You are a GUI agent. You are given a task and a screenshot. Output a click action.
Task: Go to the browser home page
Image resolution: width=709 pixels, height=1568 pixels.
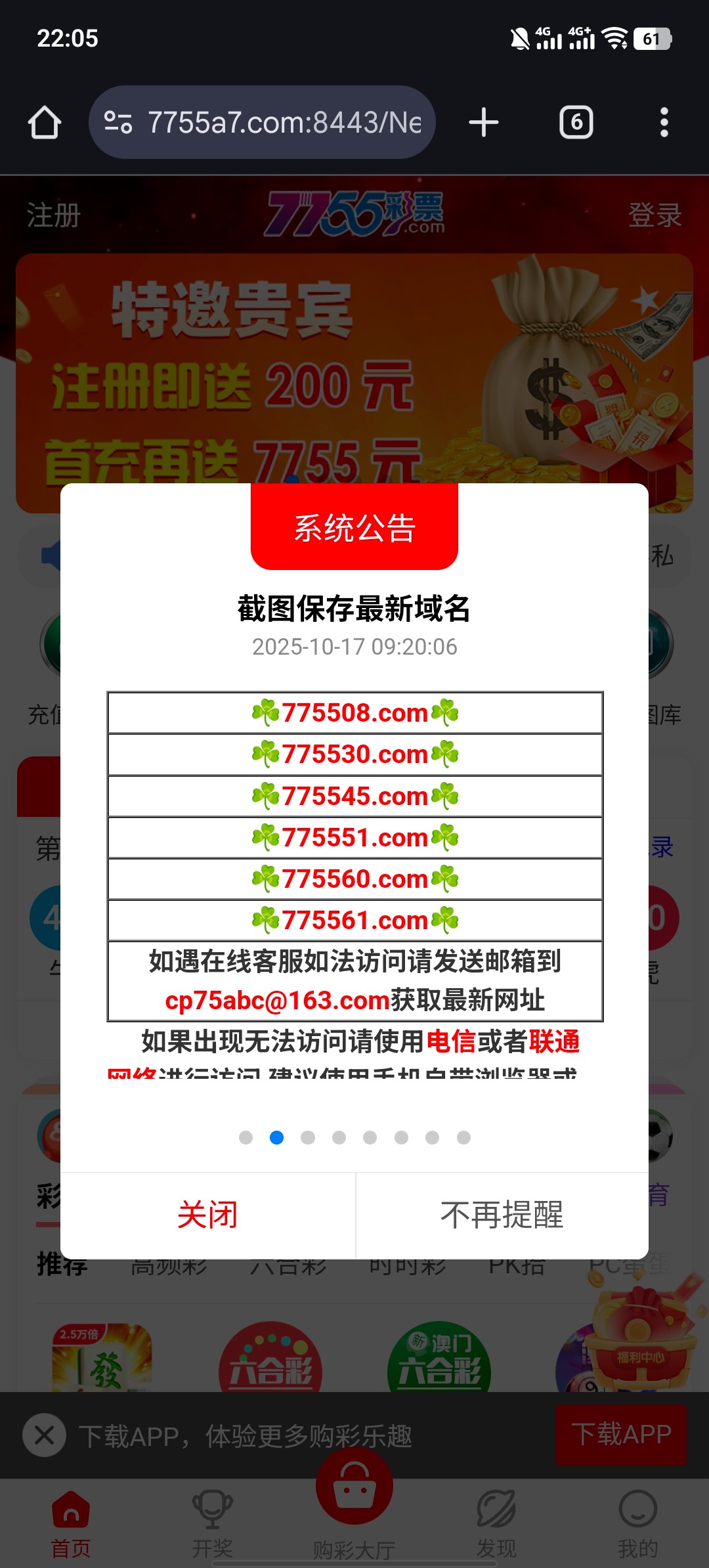point(45,123)
